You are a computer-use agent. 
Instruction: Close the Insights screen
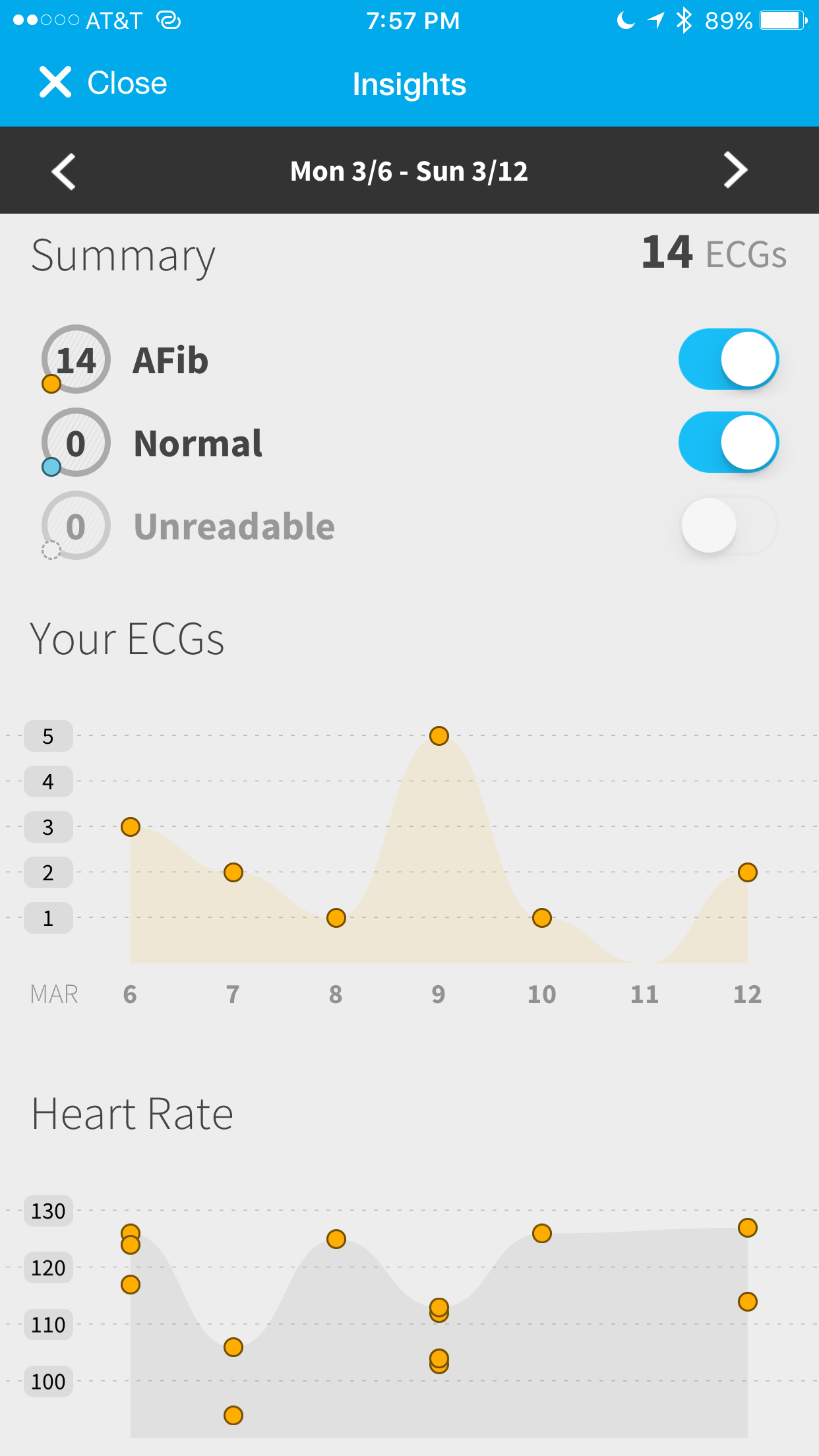[103, 83]
